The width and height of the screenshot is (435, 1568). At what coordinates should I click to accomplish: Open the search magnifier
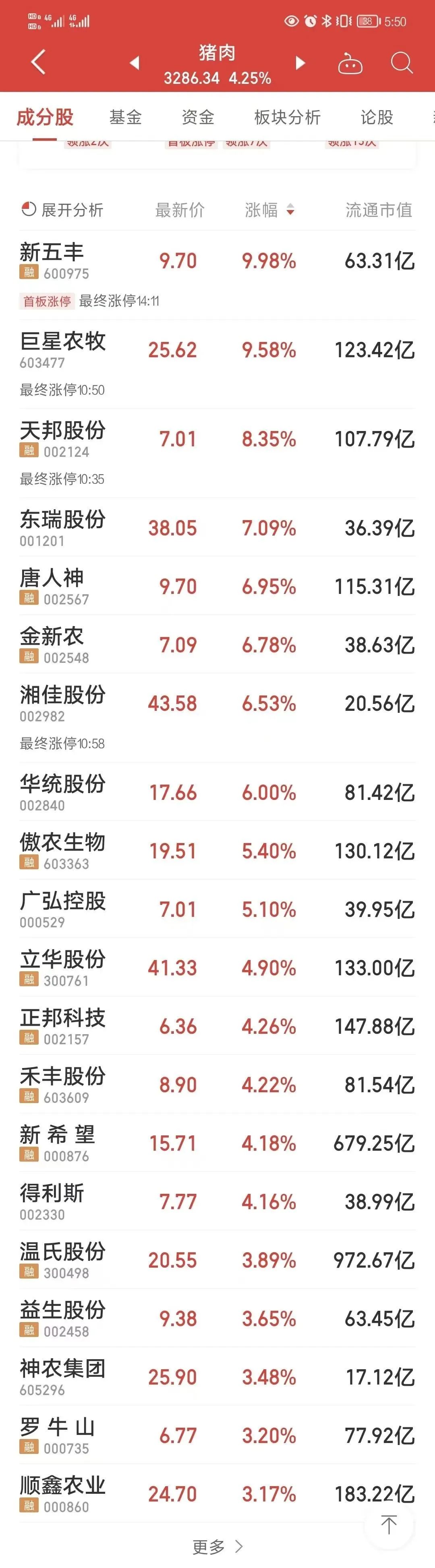pos(402,62)
